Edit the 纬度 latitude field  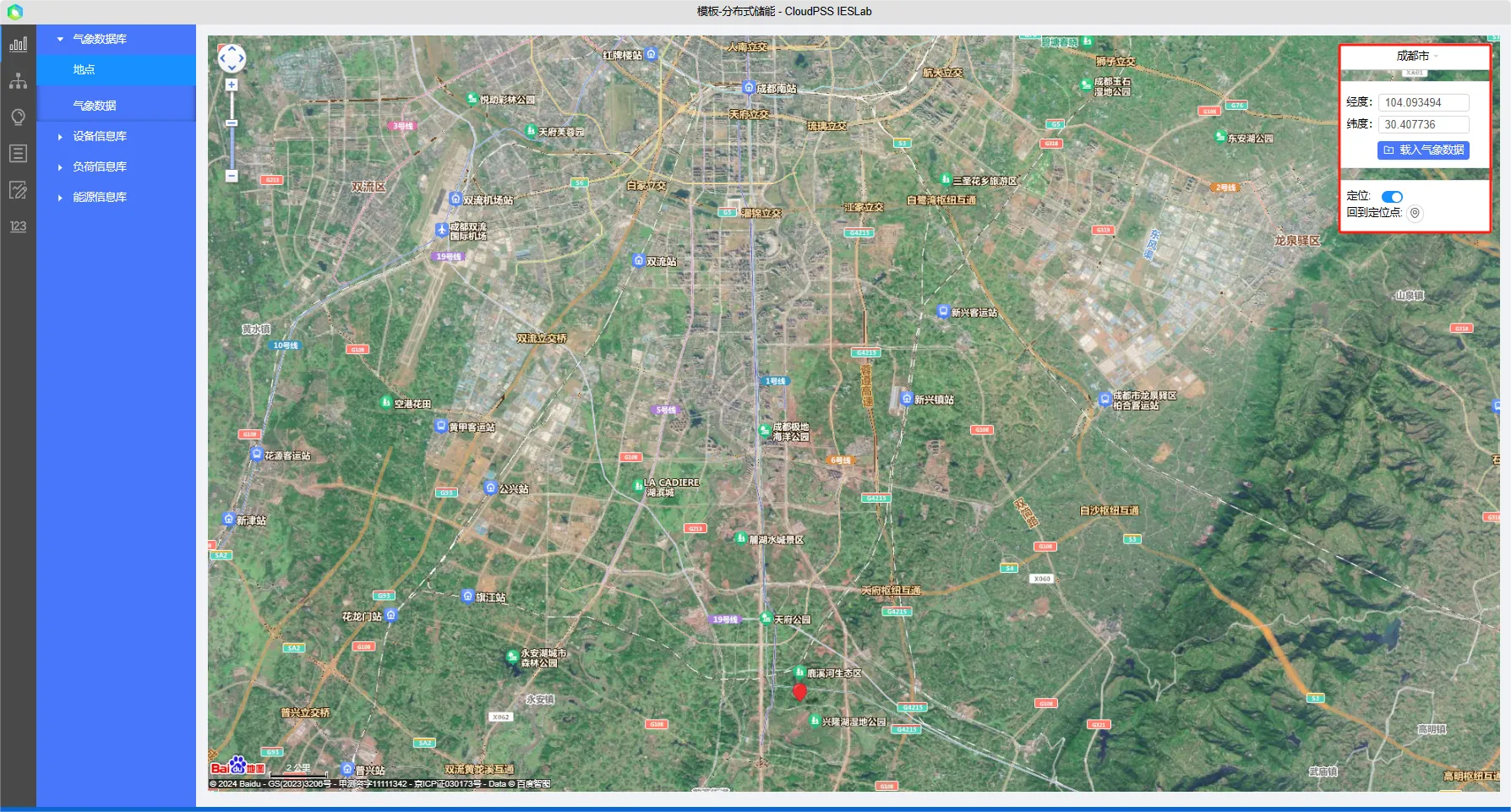click(1423, 124)
